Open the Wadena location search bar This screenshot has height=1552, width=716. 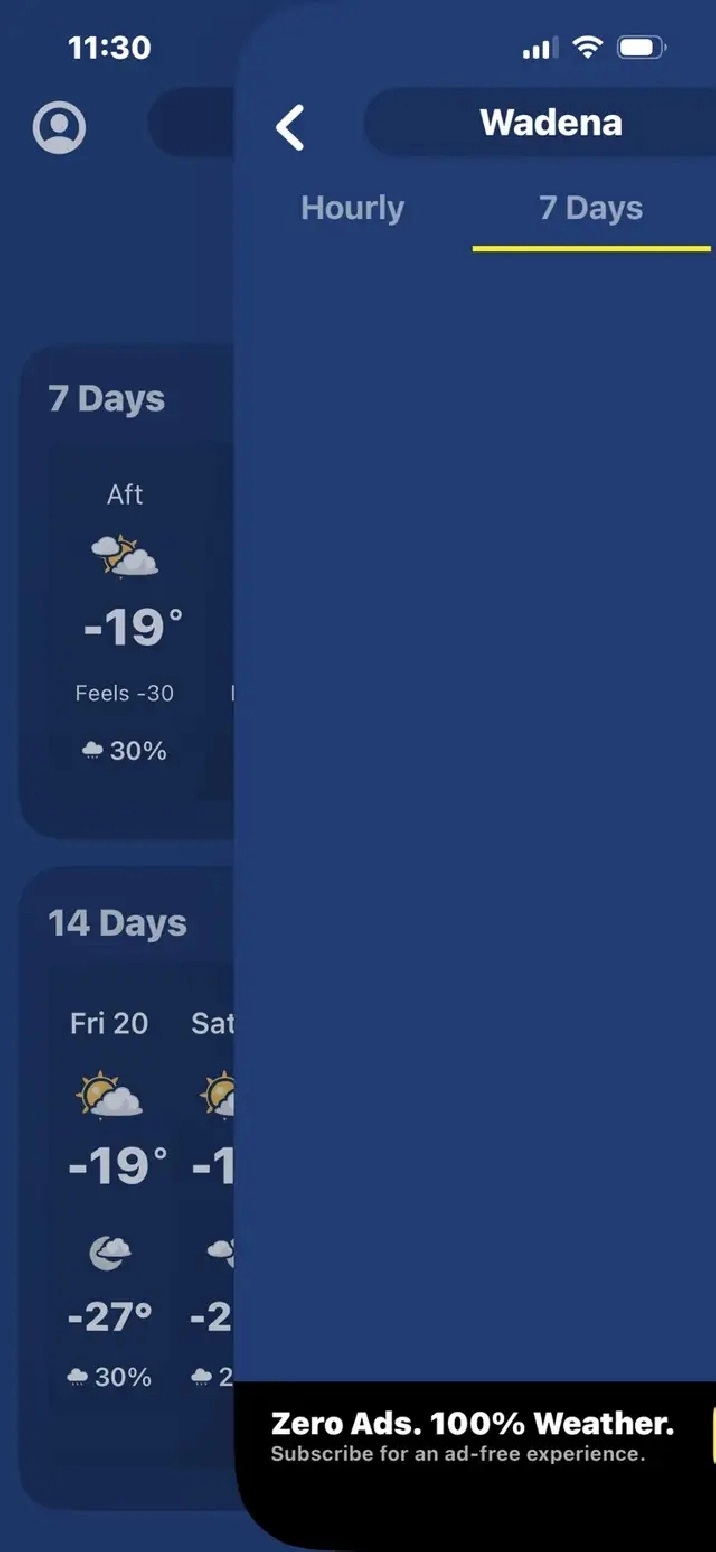pos(550,123)
